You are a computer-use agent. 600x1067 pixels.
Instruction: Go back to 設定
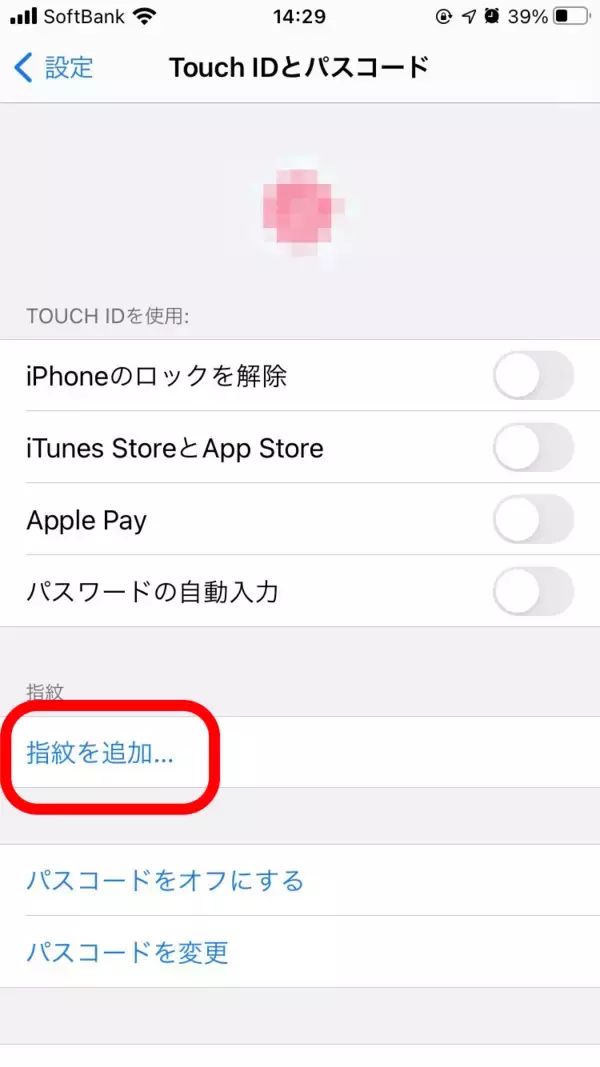coord(55,68)
